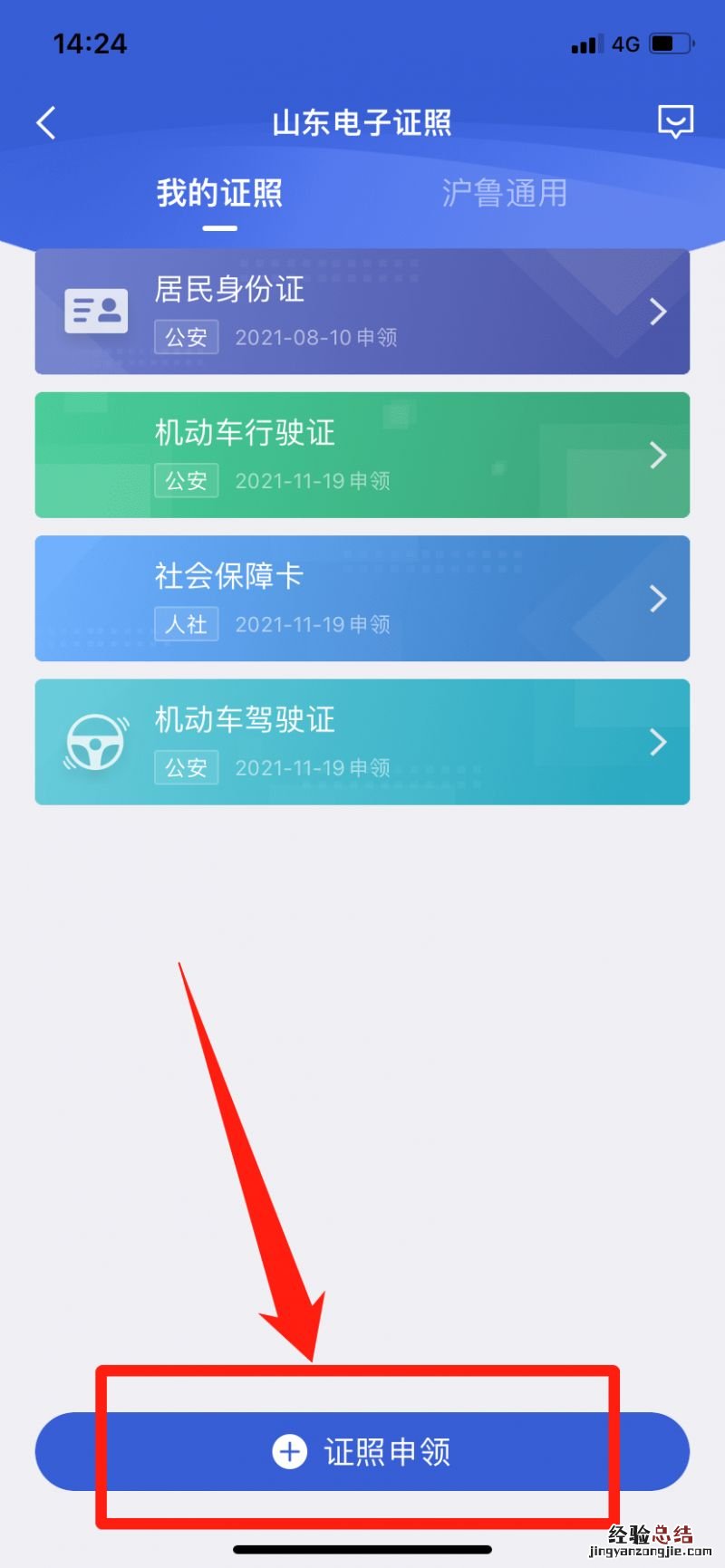
Task: Tap the ID card icon on 居民身份证
Action: [96, 313]
